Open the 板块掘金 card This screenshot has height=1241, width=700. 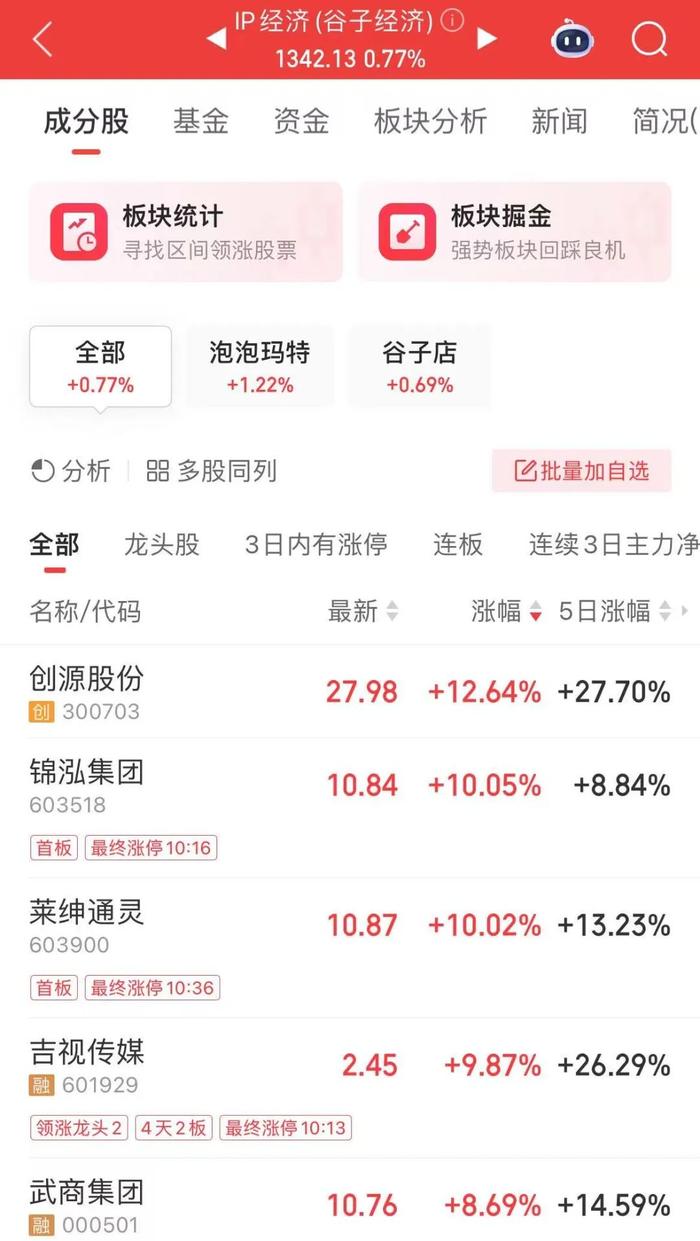tap(514, 232)
